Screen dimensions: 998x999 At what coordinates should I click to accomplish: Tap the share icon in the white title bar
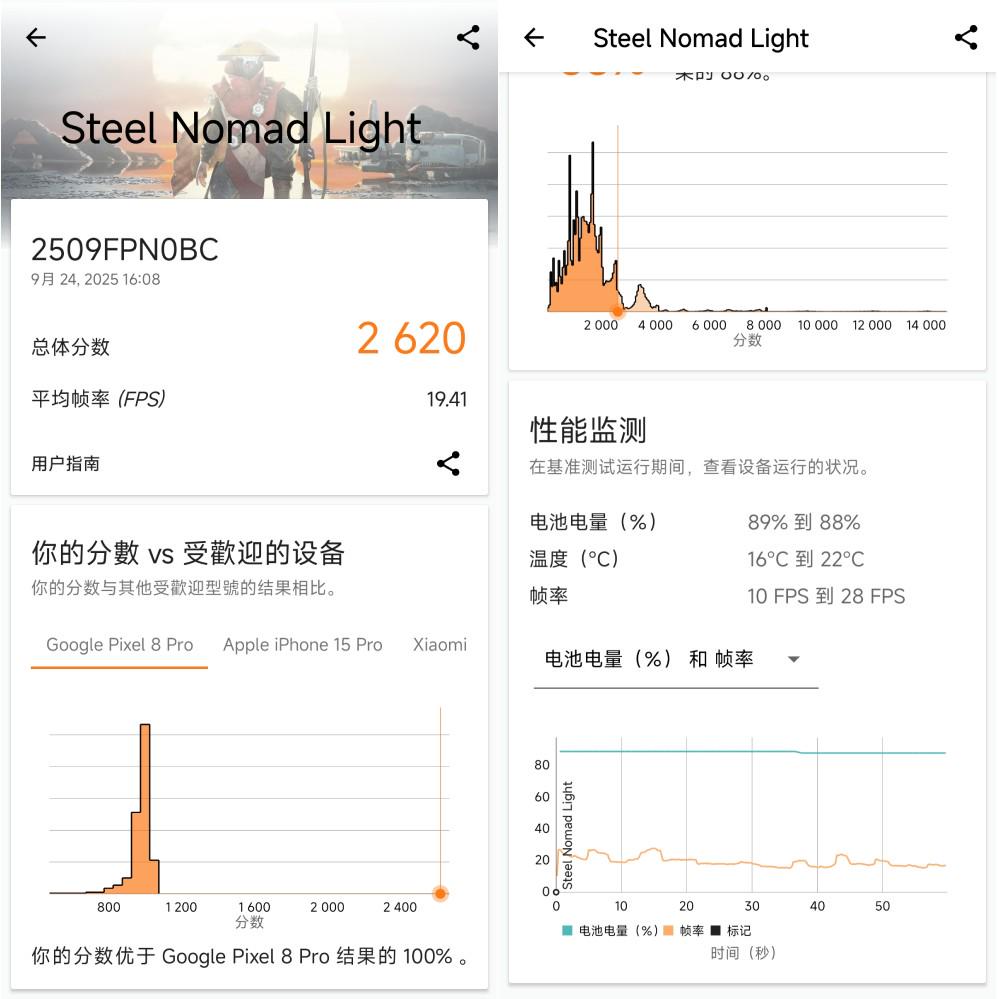pyautogui.click(x=966, y=38)
